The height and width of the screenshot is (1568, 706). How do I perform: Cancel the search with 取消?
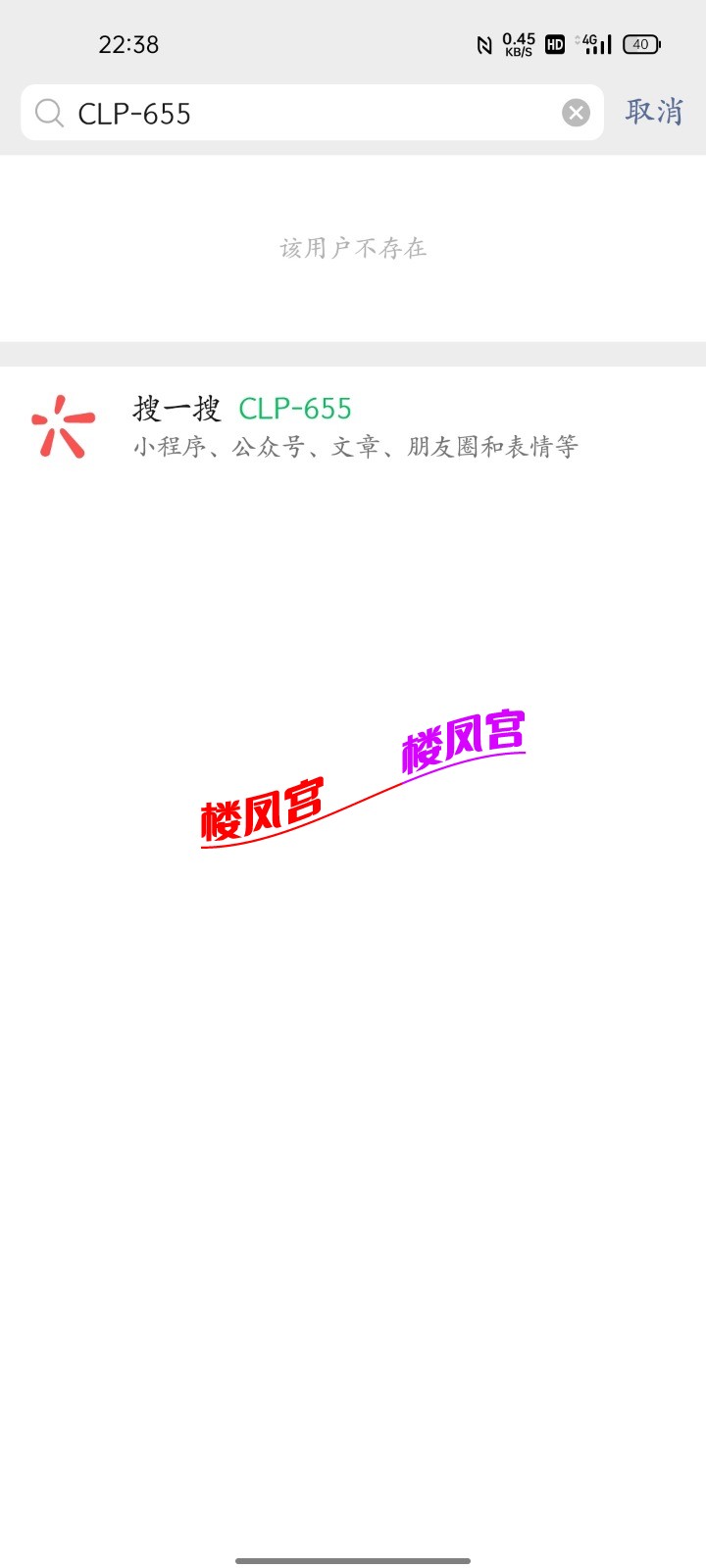[x=654, y=112]
